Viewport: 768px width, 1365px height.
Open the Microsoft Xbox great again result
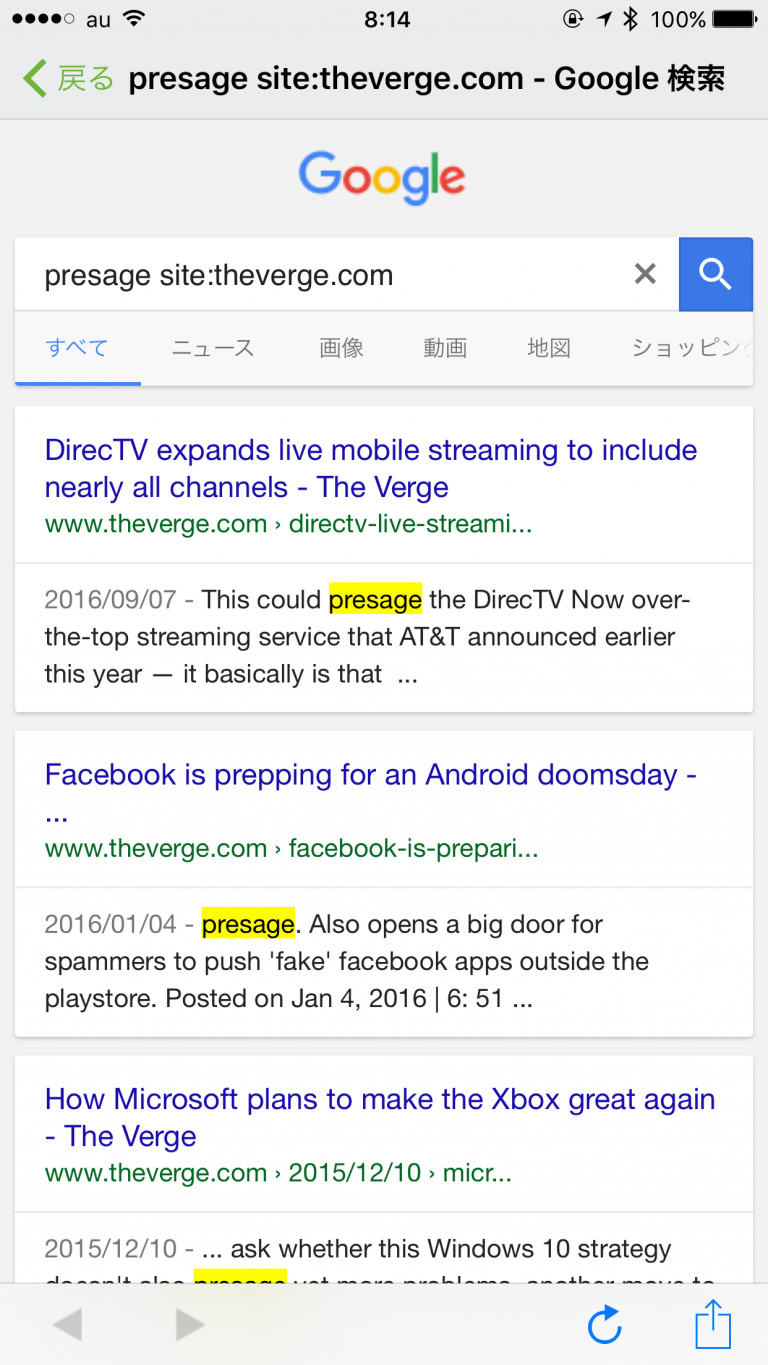[x=380, y=1117]
